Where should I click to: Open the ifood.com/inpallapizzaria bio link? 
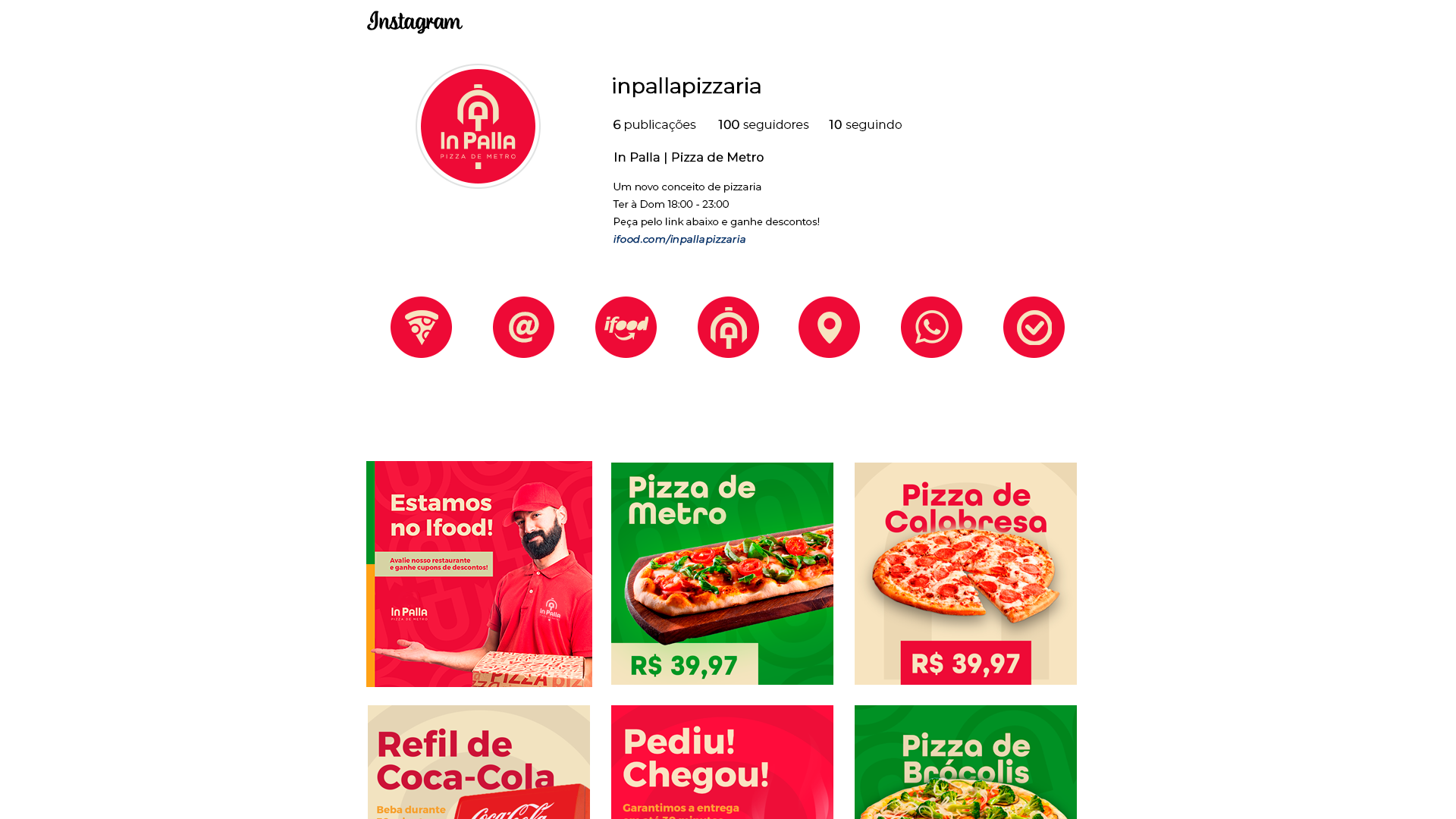click(x=679, y=239)
